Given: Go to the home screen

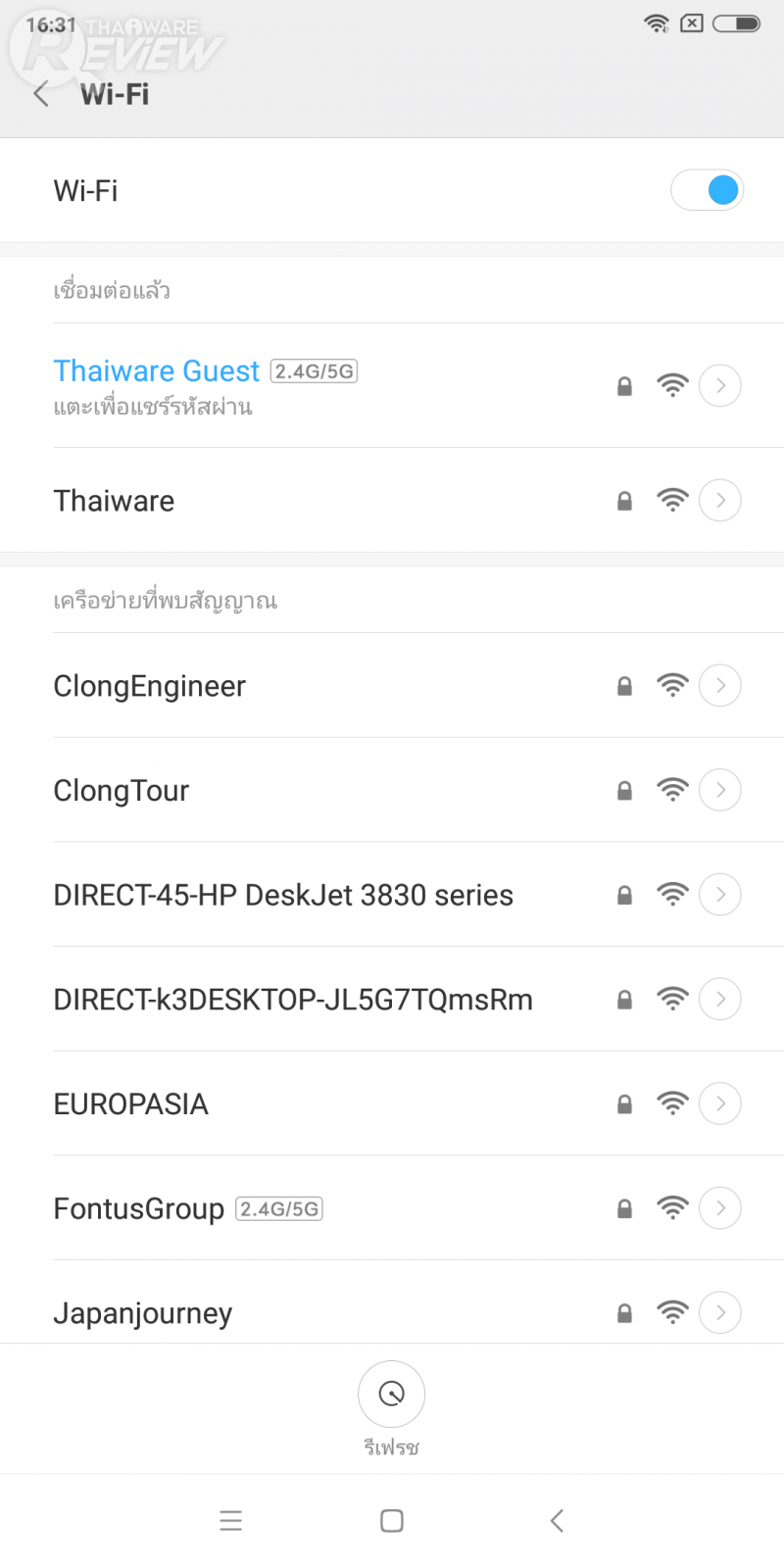Looking at the screenshot, I should [391, 1521].
